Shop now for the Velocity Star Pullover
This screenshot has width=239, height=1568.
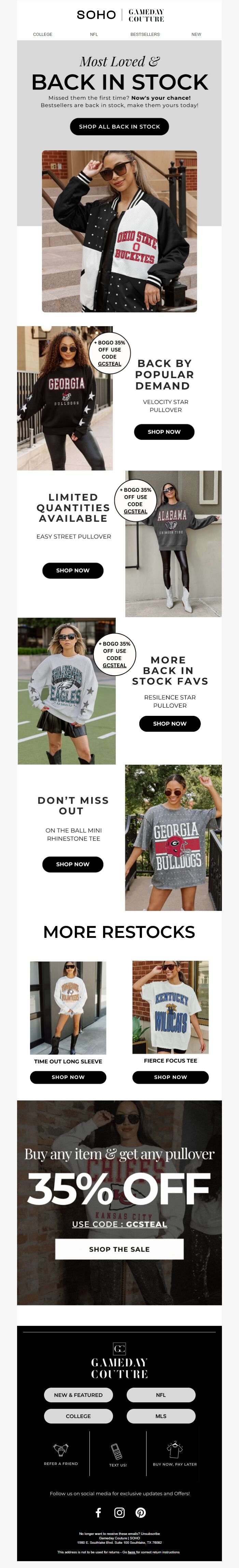click(x=164, y=432)
